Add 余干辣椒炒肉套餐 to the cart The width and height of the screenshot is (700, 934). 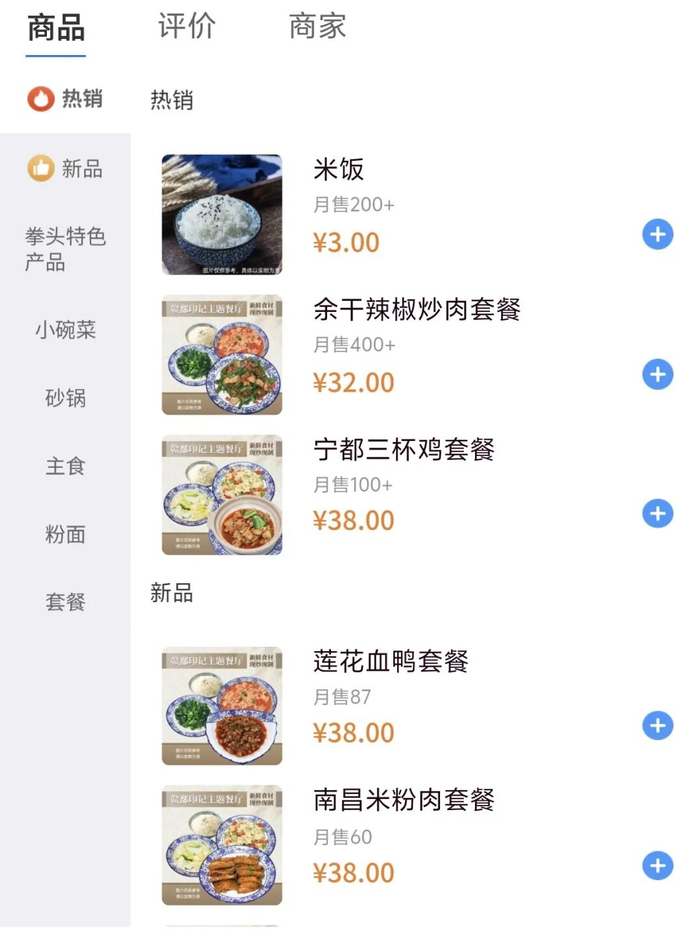tap(657, 375)
